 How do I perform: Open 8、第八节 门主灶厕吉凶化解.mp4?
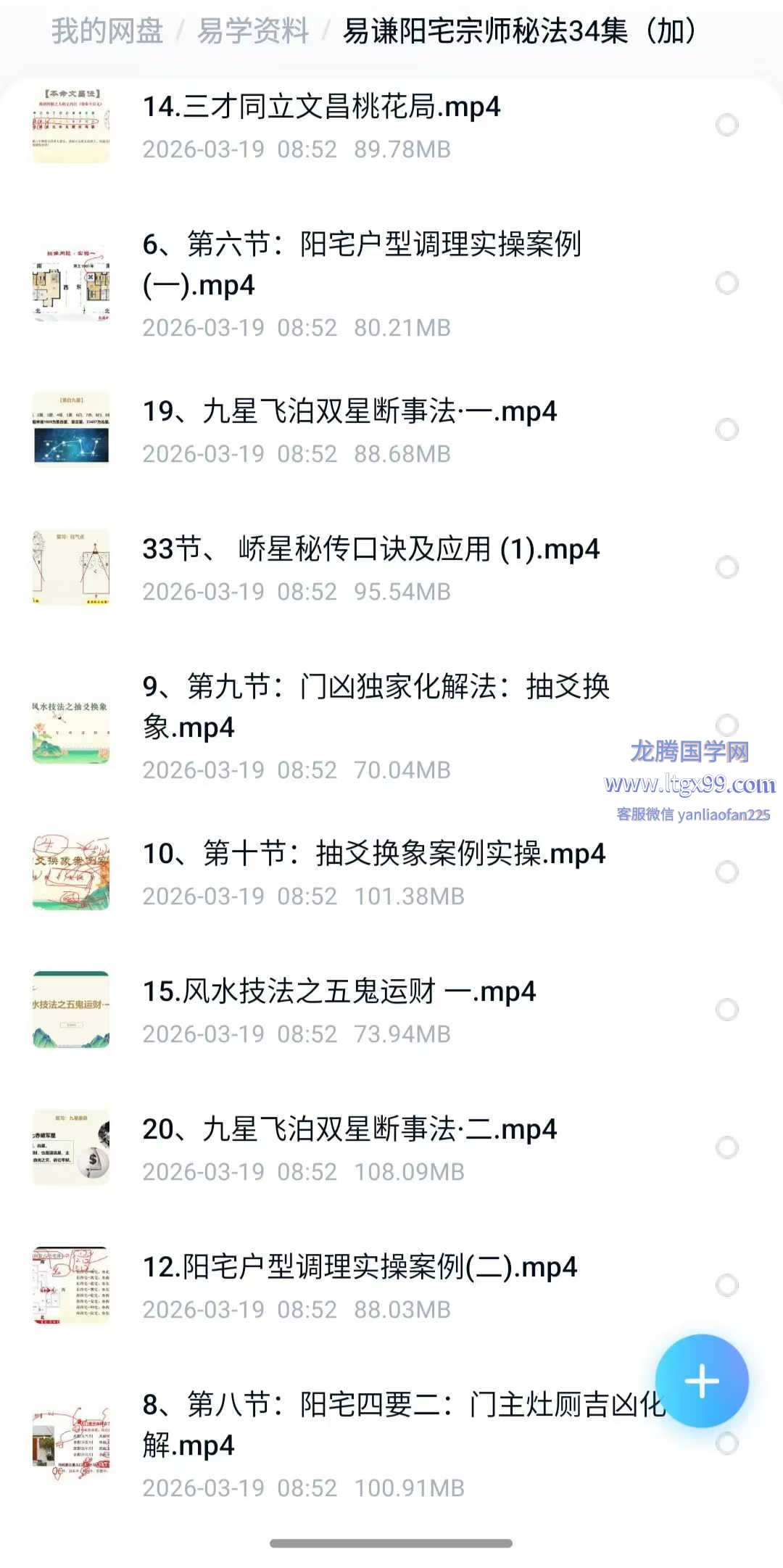point(402,1424)
